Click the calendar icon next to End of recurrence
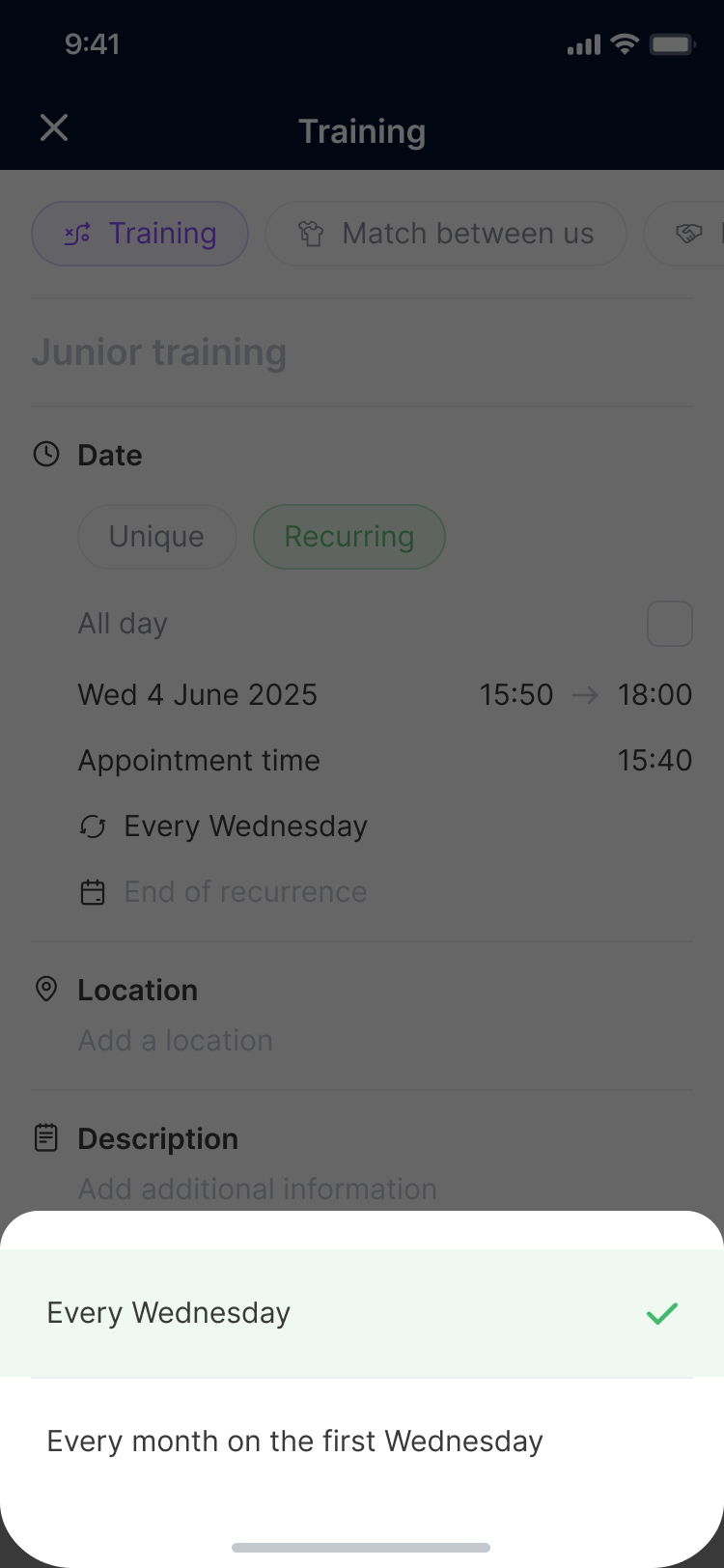 pyautogui.click(x=93, y=891)
